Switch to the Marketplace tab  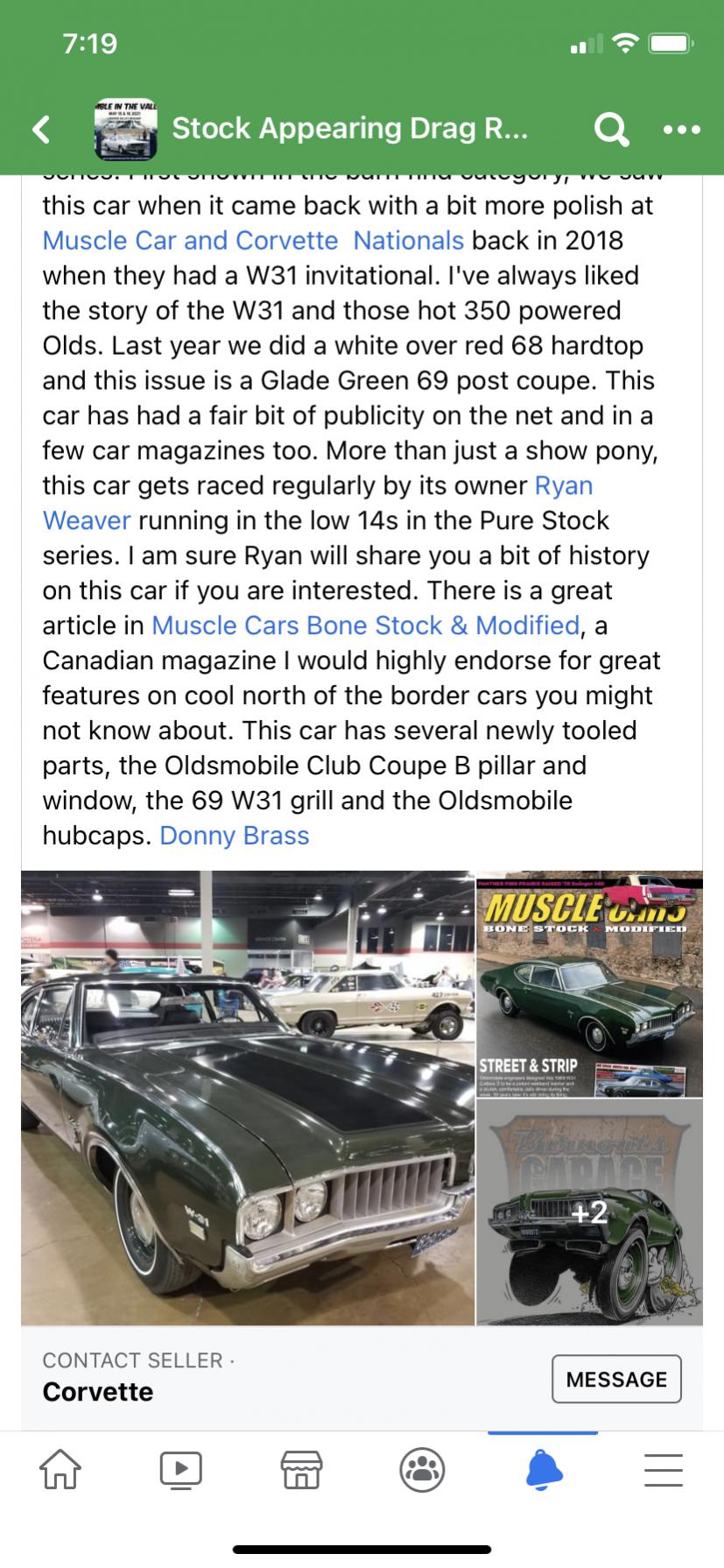click(301, 1469)
